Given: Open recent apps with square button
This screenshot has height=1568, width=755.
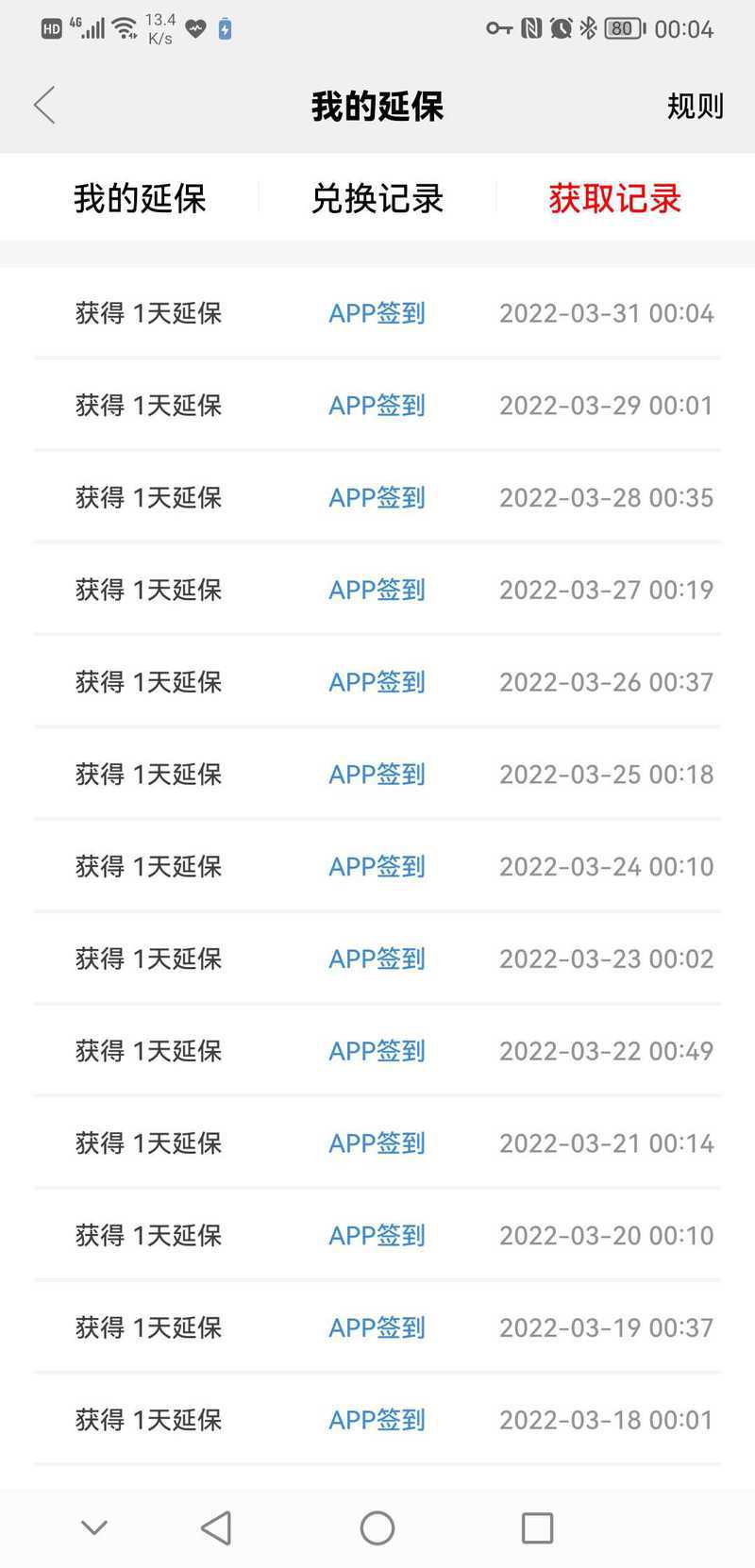Looking at the screenshot, I should (x=537, y=1527).
